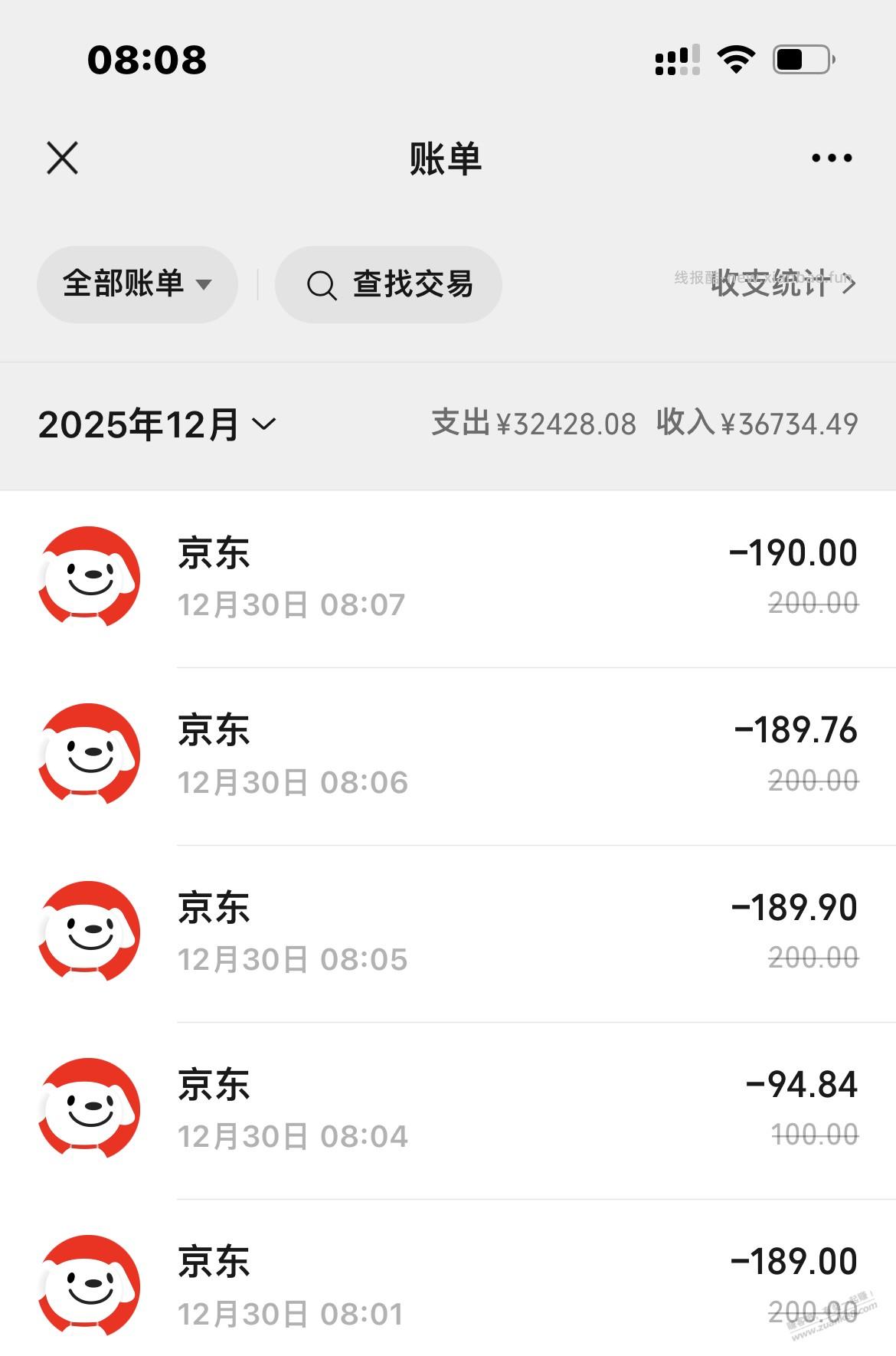This screenshot has width=896, height=1356.
Task: Click the 京东 icon on the 08:06 transaction
Action: pos(90,753)
